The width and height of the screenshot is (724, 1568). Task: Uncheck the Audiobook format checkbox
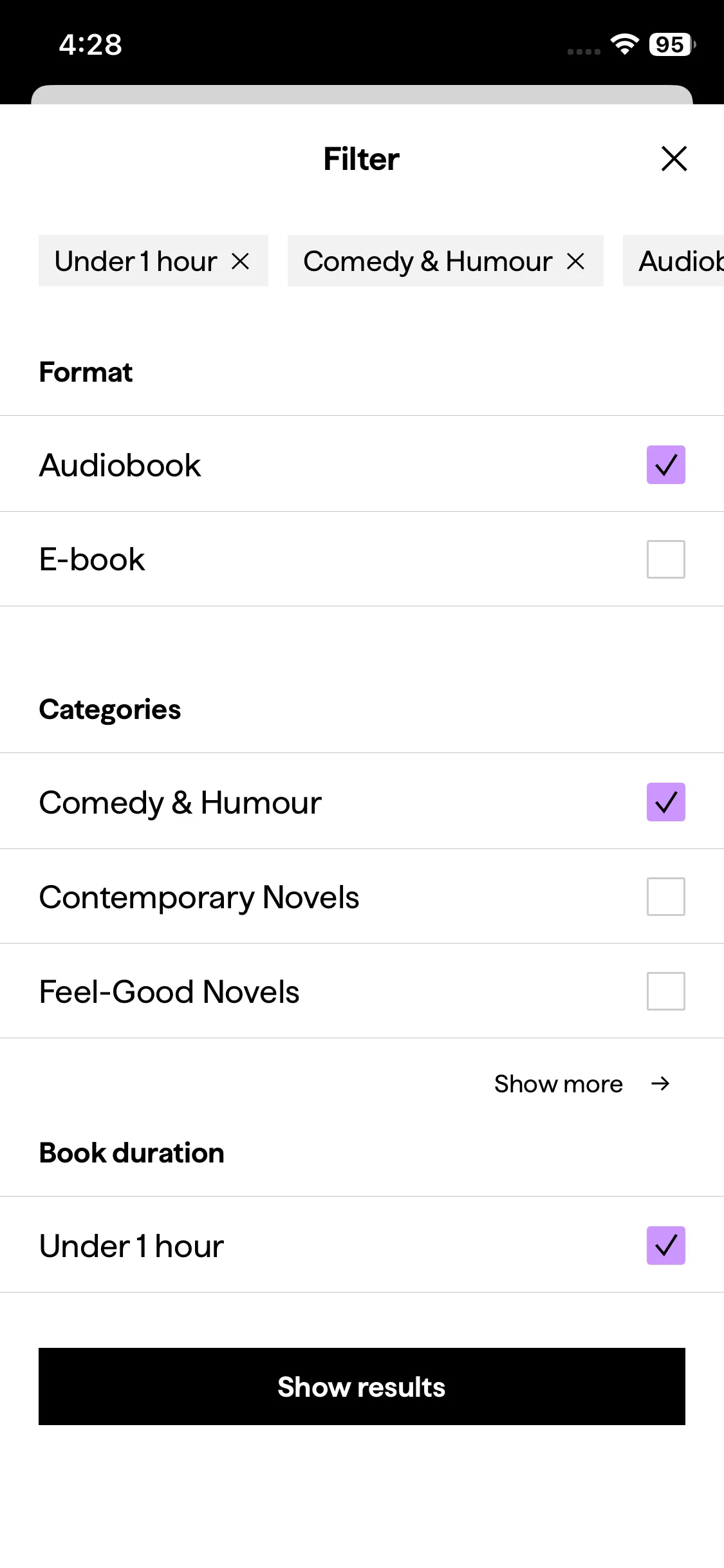(665, 465)
